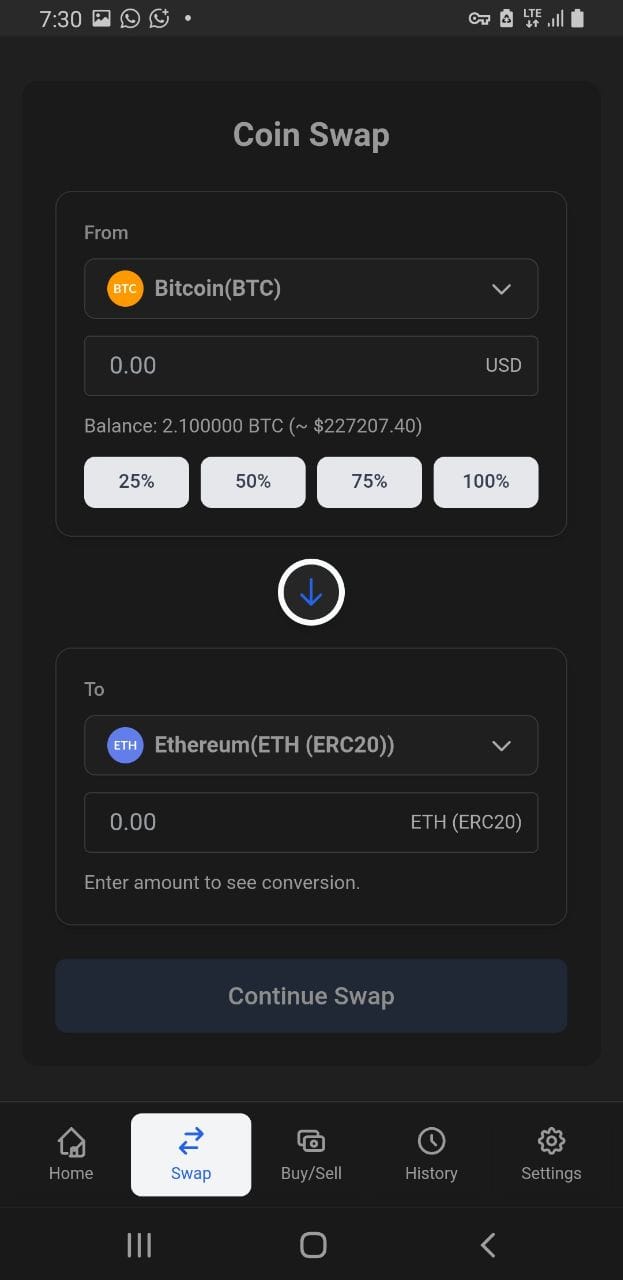This screenshot has height=1280, width=623.
Task: Use 100% of the BTC balance
Action: [486, 482]
